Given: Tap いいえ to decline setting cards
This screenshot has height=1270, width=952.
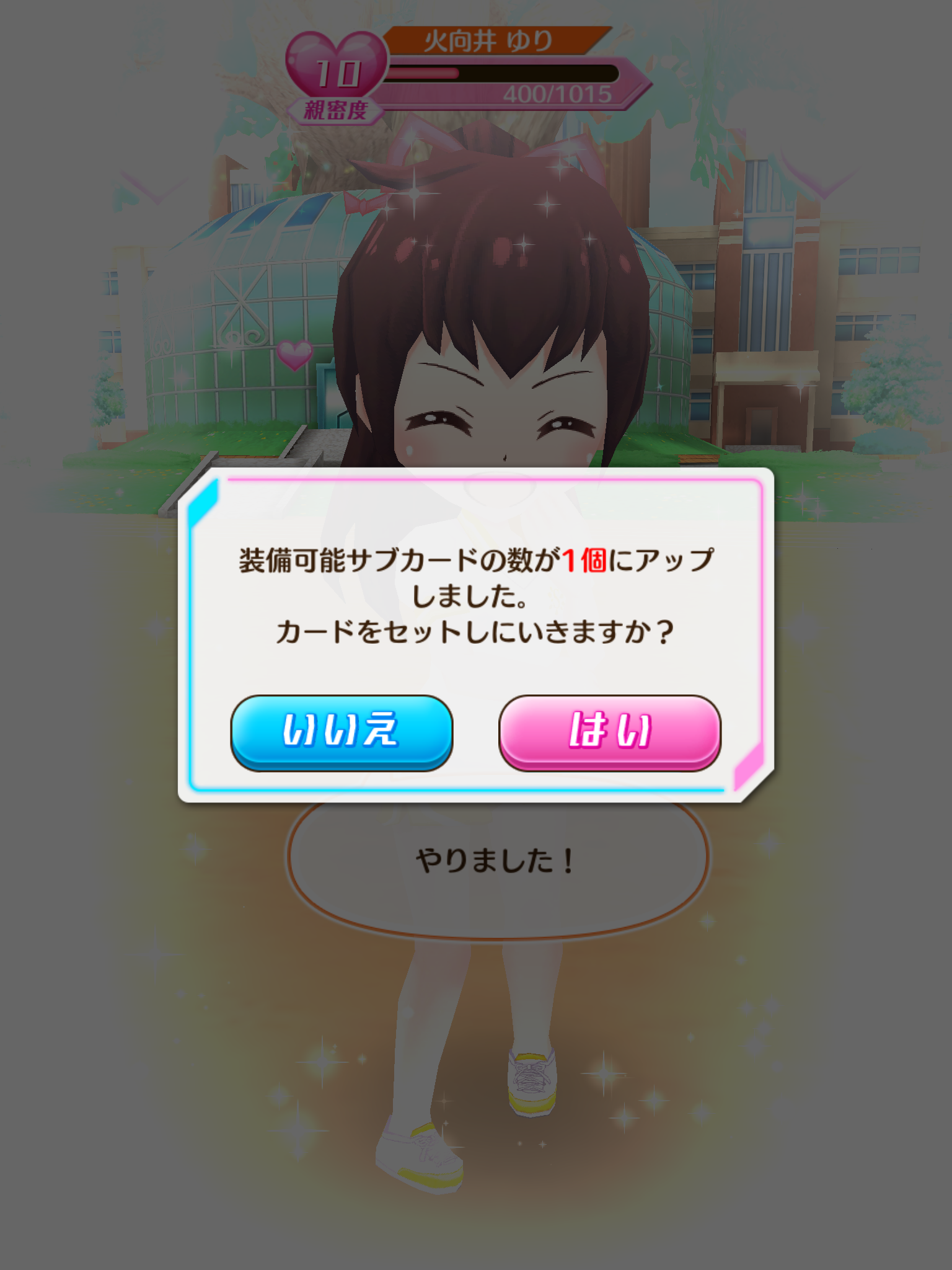Looking at the screenshot, I should [342, 732].
